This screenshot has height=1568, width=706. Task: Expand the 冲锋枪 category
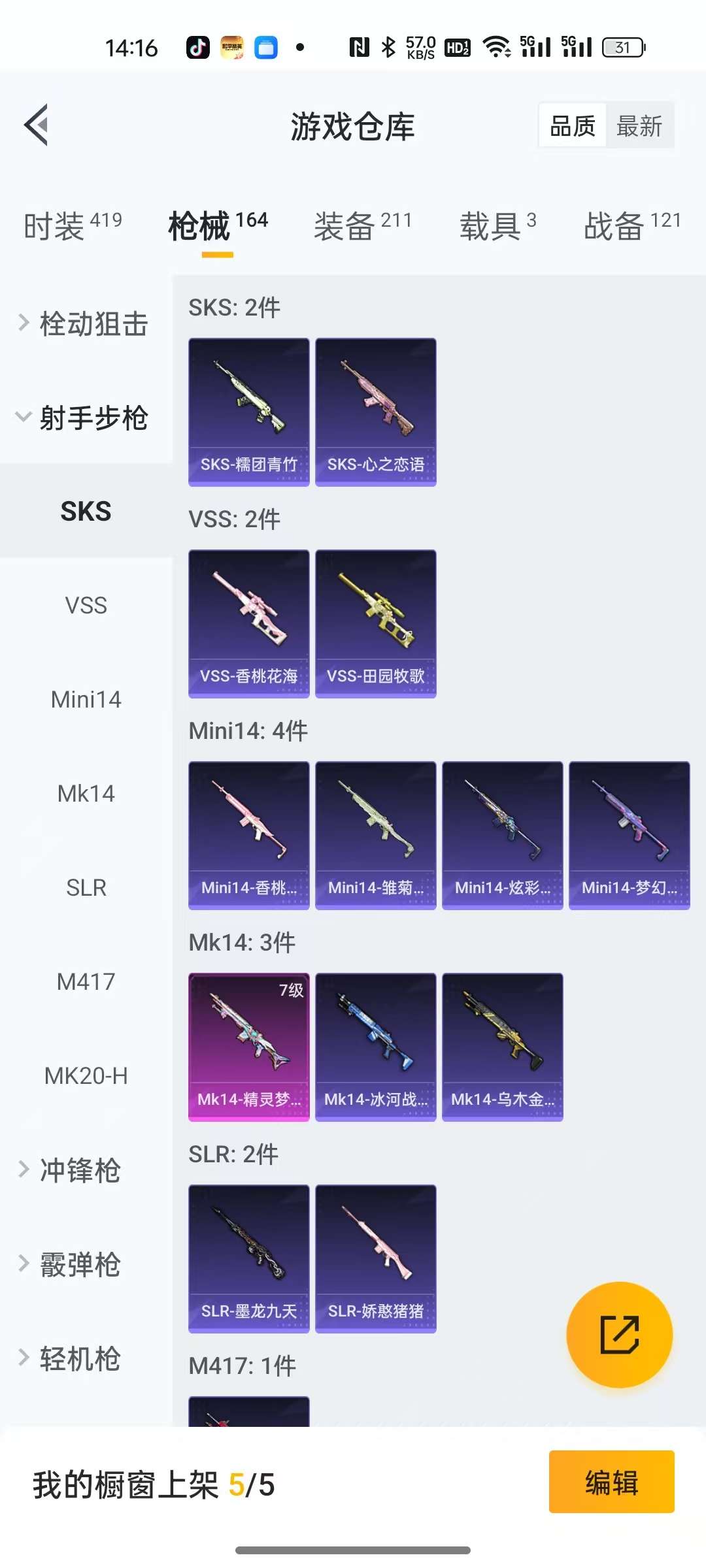78,1170
